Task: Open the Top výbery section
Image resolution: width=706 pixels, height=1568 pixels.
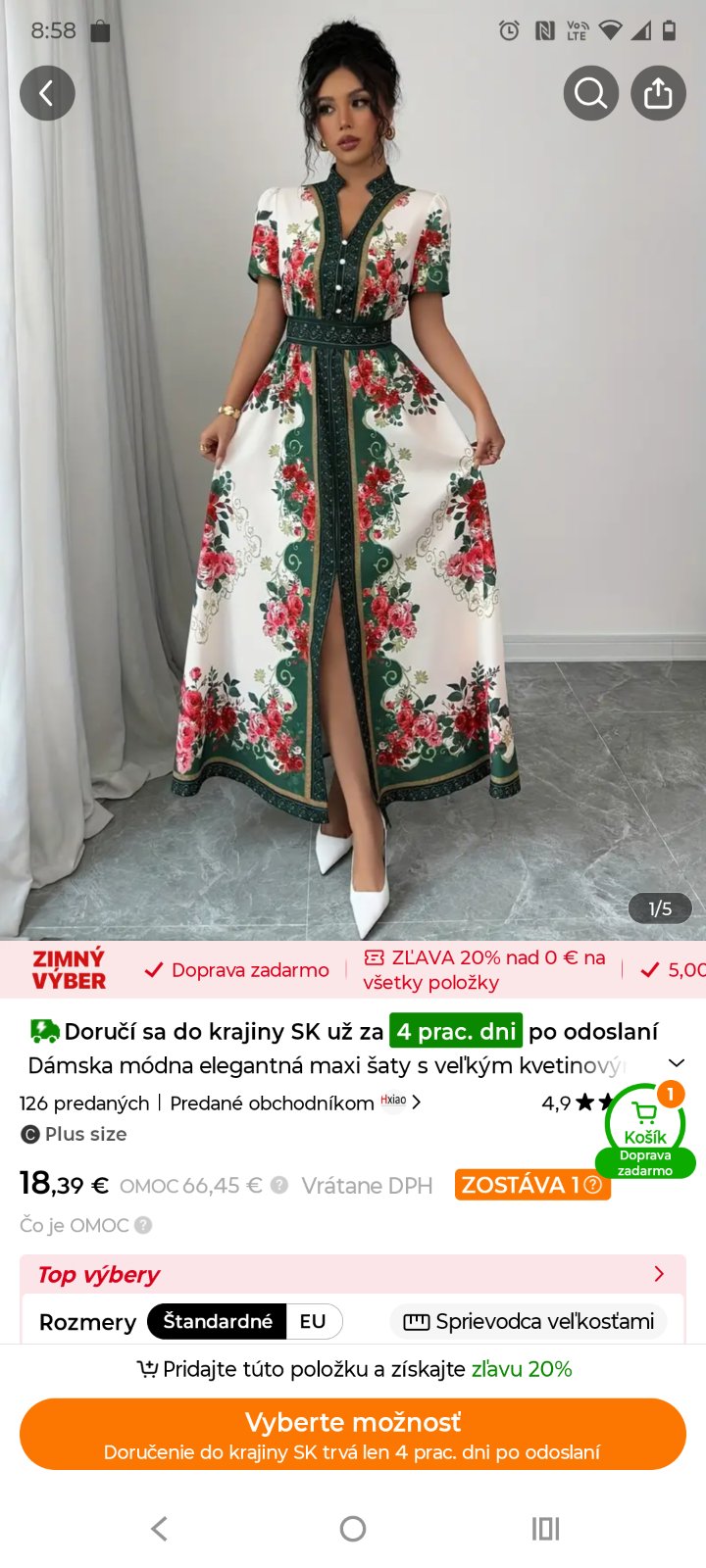Action: point(353,1274)
